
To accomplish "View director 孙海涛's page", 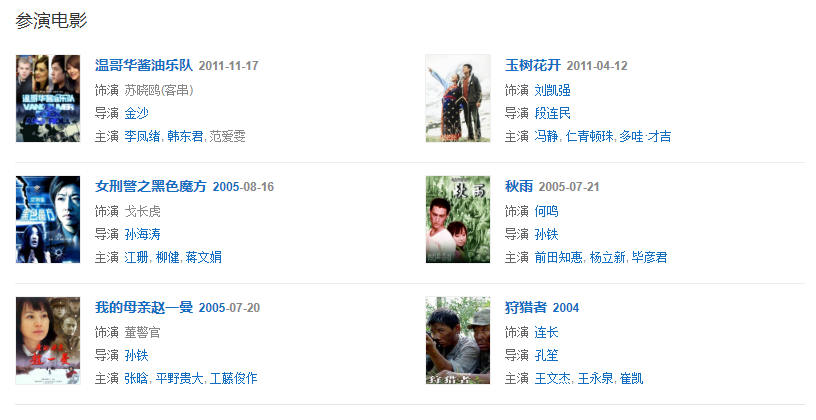I will (x=142, y=234).
